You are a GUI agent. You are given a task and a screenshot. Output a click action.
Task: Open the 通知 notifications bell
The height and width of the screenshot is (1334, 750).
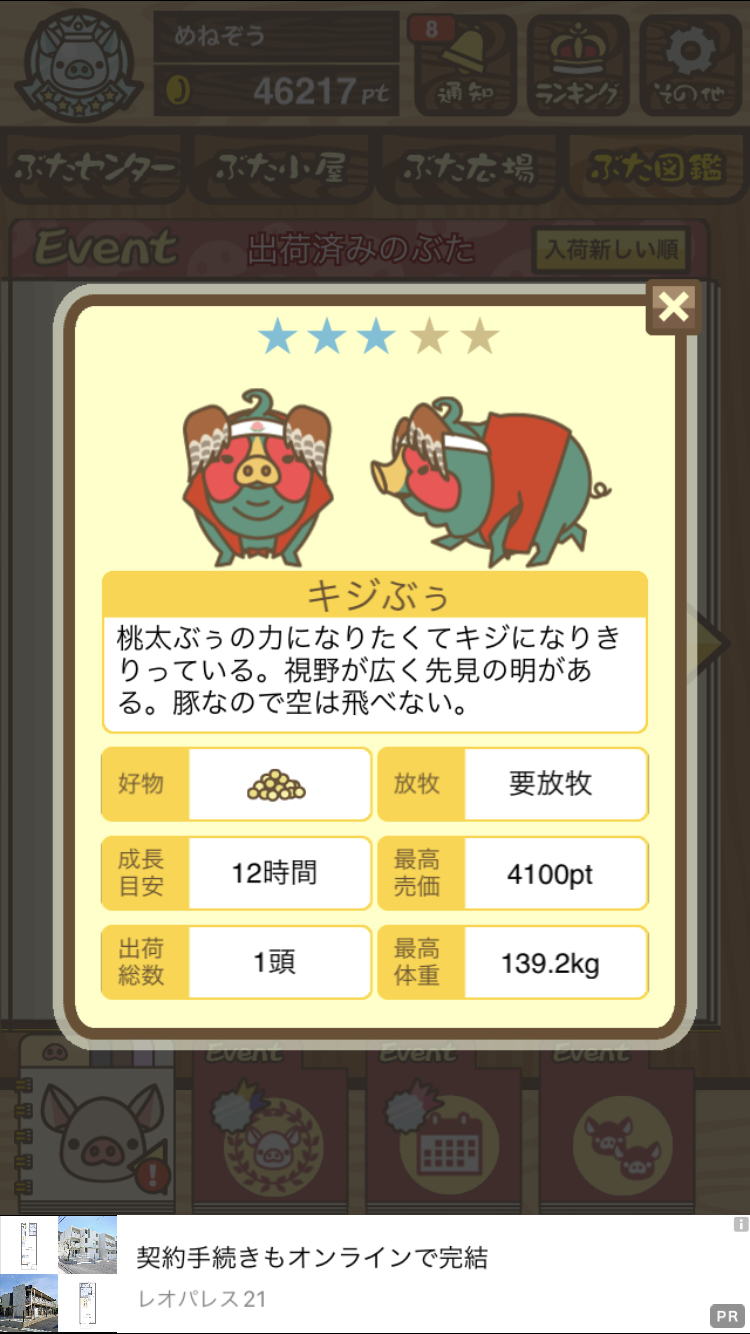coord(462,63)
